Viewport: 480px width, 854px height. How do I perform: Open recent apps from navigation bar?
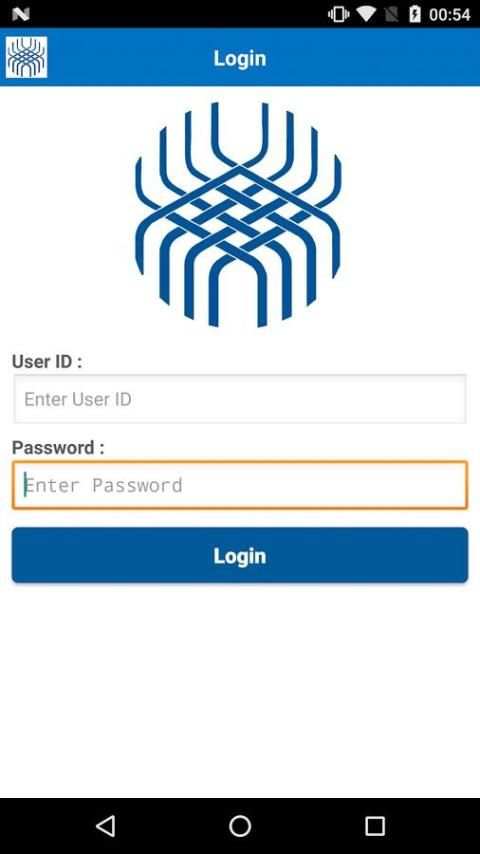[375, 826]
